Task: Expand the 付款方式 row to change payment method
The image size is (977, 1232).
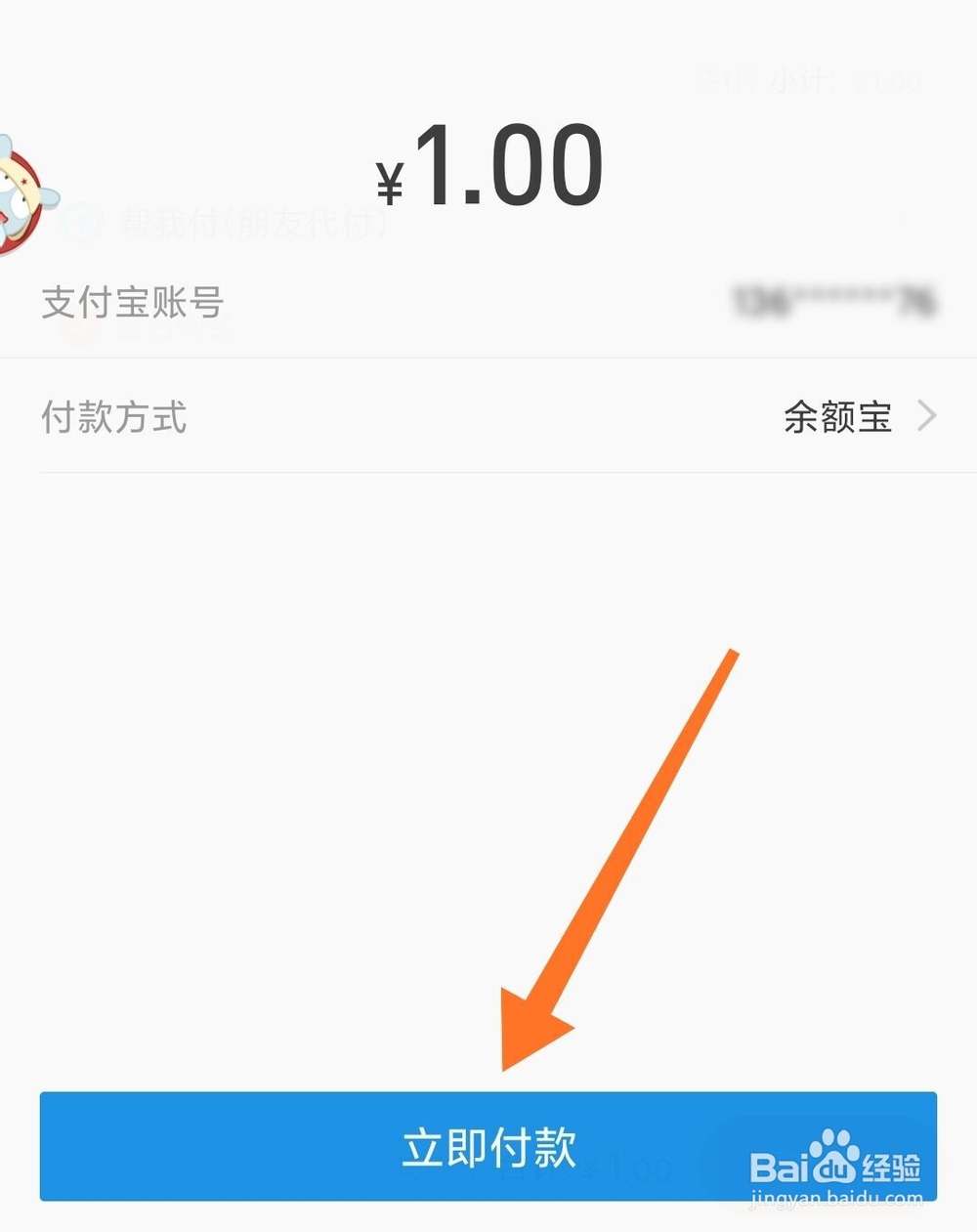Action: tap(488, 417)
